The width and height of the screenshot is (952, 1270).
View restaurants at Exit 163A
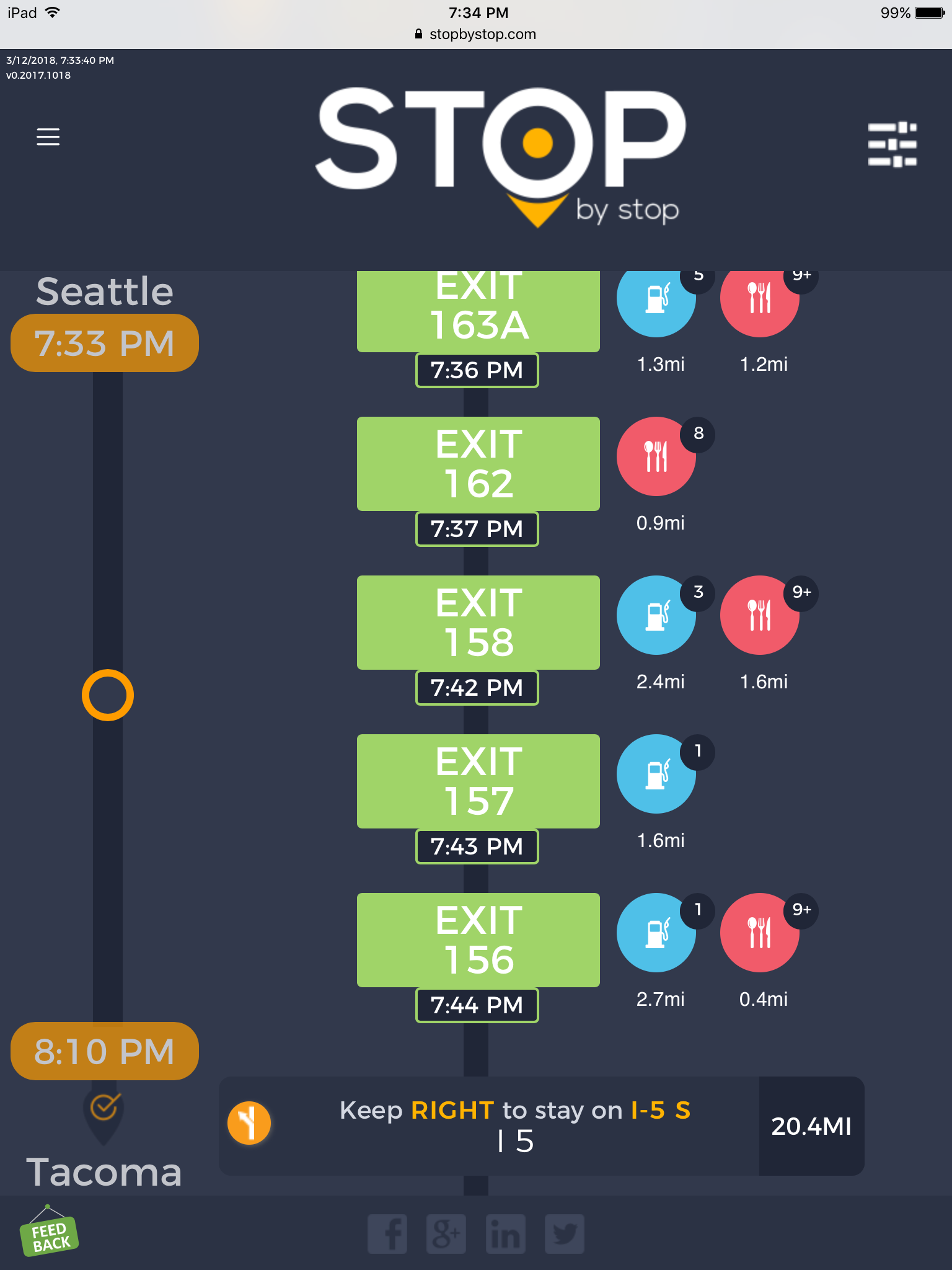click(759, 299)
